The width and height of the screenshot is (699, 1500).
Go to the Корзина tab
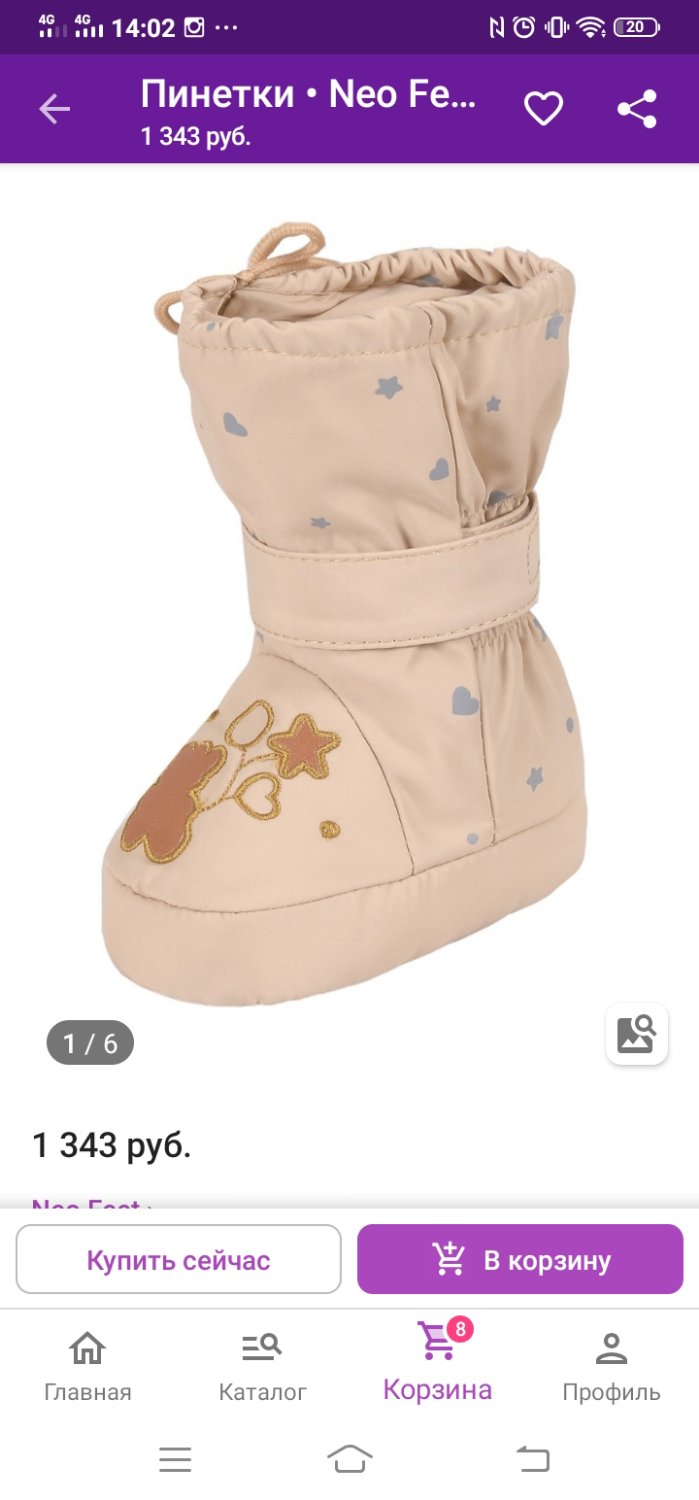coord(437,1362)
